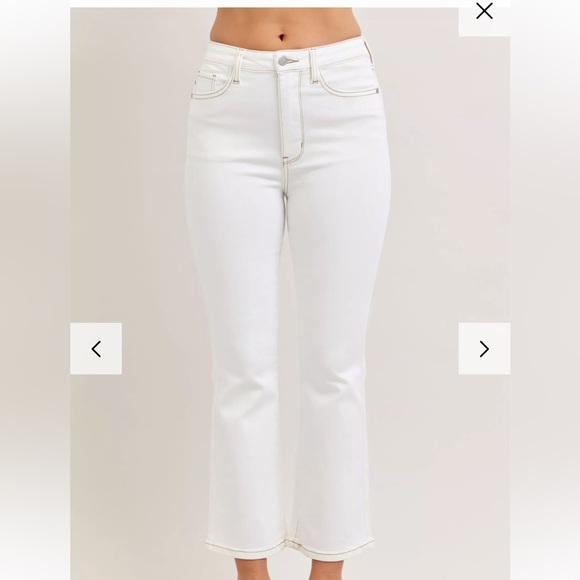Go to the previous product photo

[x=96, y=348]
